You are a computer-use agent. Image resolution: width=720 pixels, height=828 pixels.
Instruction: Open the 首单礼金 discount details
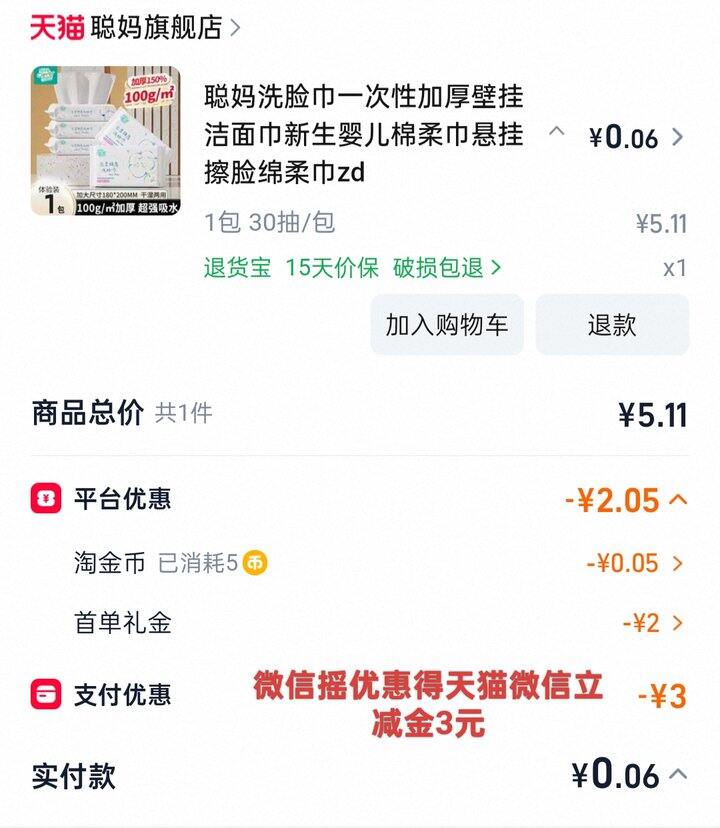678,623
